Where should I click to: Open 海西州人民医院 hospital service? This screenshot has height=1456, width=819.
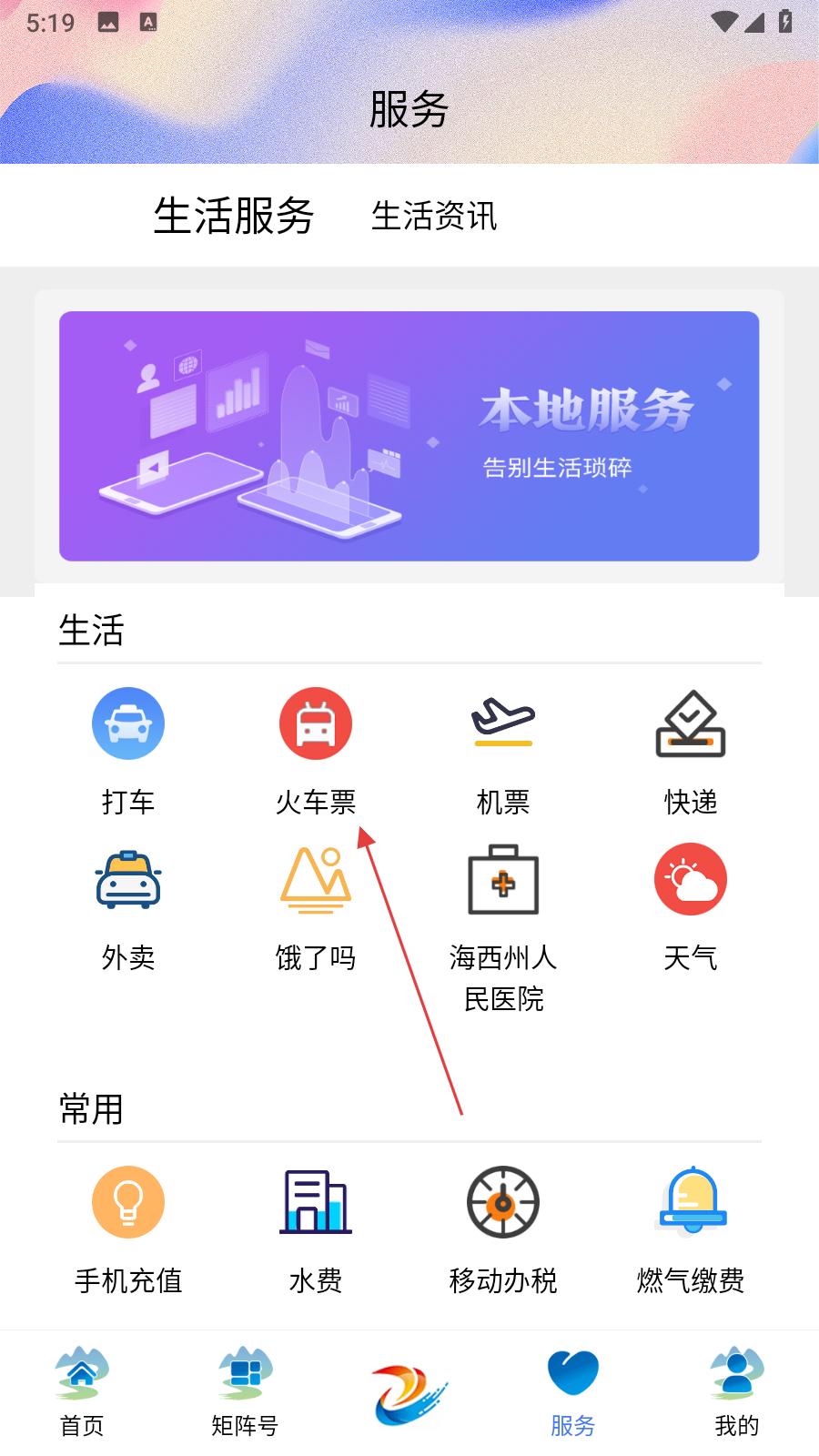tap(503, 924)
